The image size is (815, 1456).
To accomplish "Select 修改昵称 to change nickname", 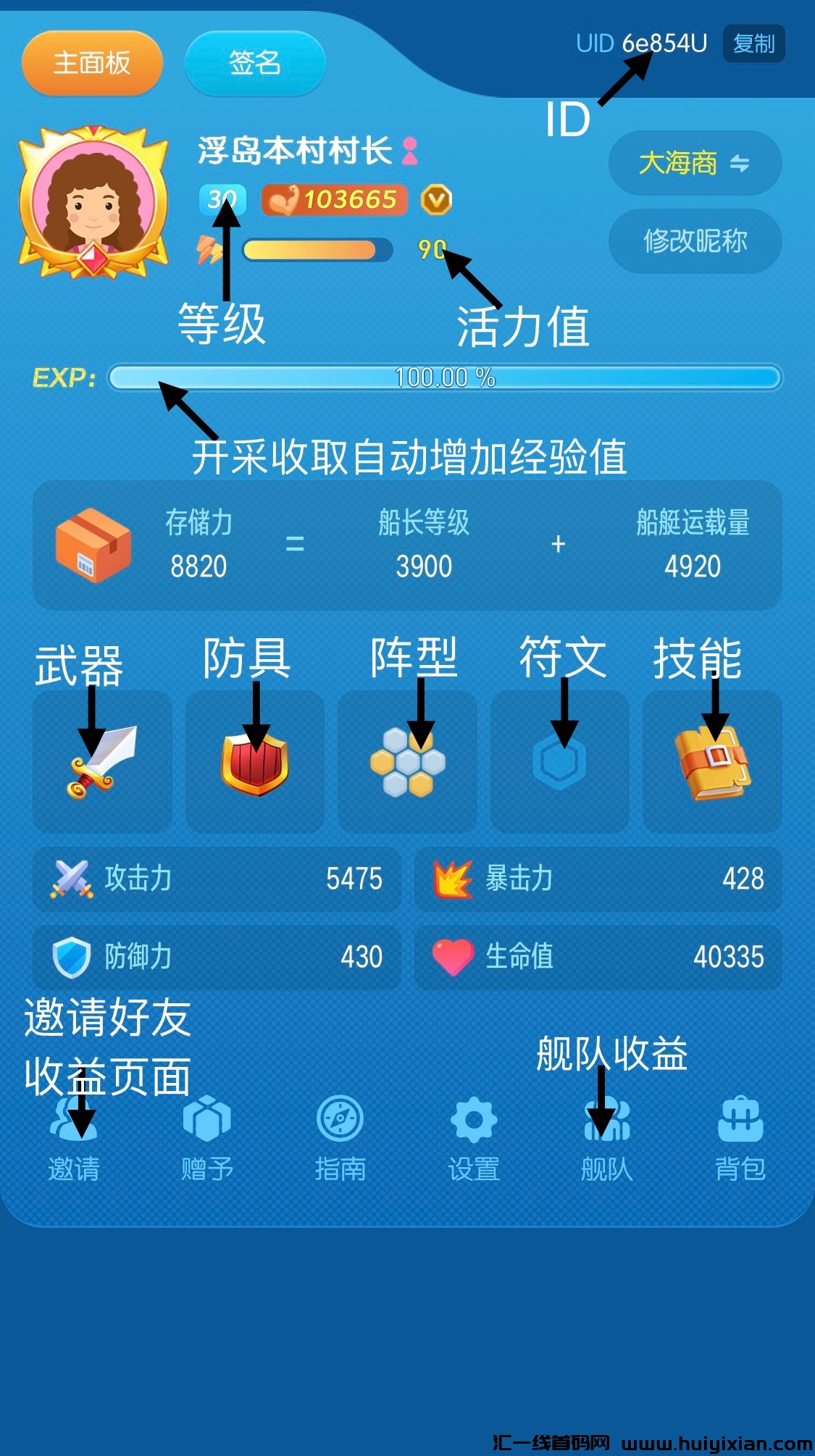I will [694, 240].
